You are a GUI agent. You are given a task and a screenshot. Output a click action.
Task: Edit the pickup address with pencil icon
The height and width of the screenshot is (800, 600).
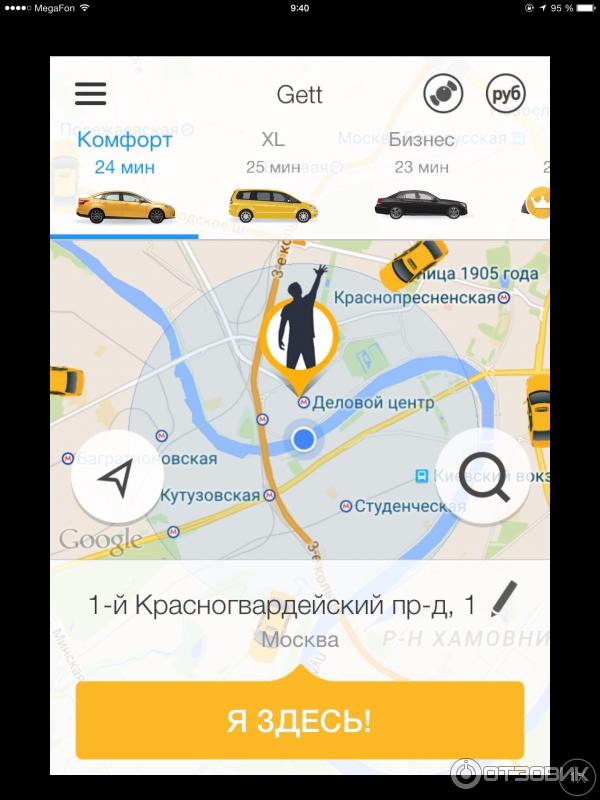(x=505, y=598)
